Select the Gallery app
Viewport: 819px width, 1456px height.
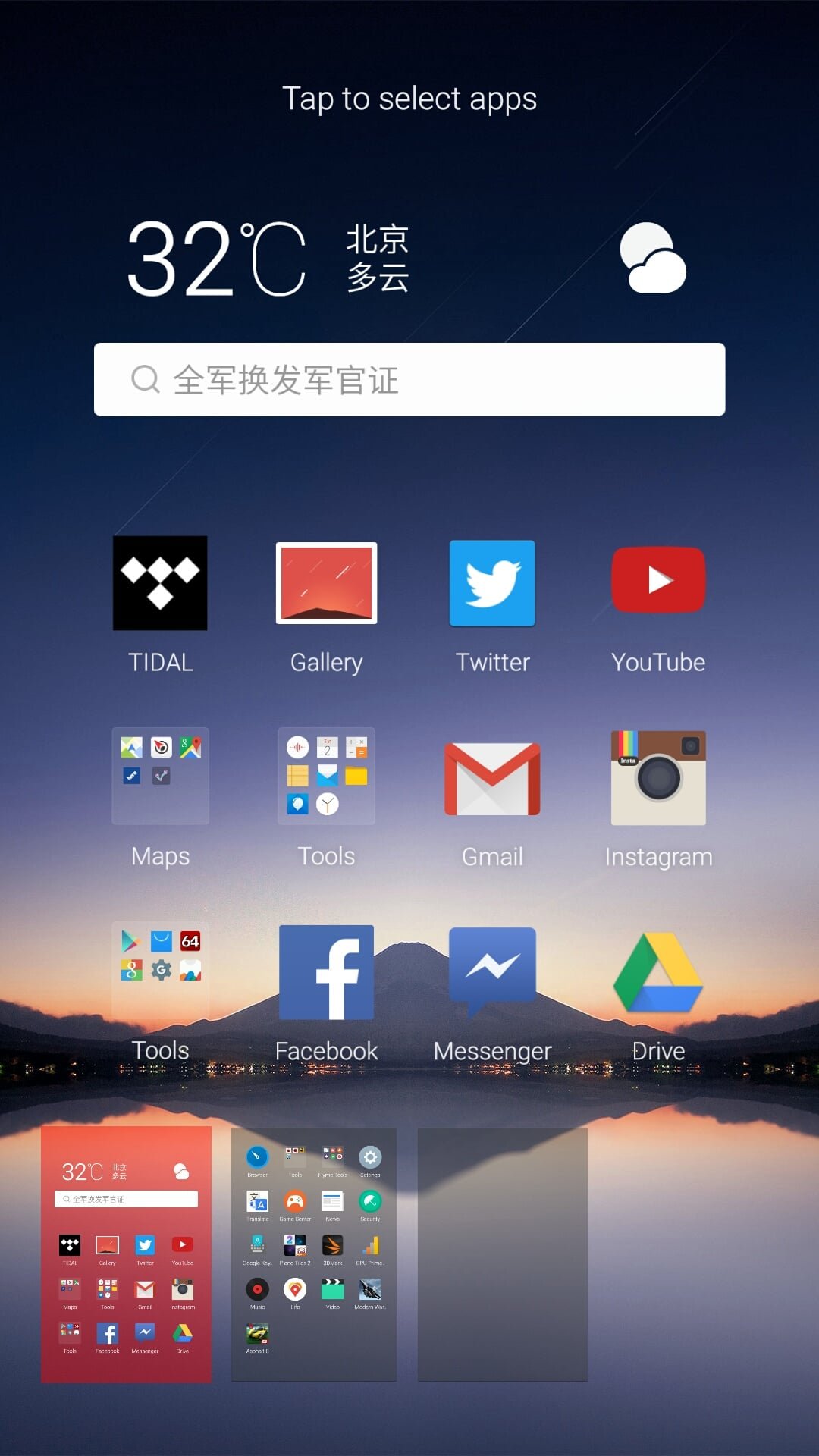click(x=326, y=582)
